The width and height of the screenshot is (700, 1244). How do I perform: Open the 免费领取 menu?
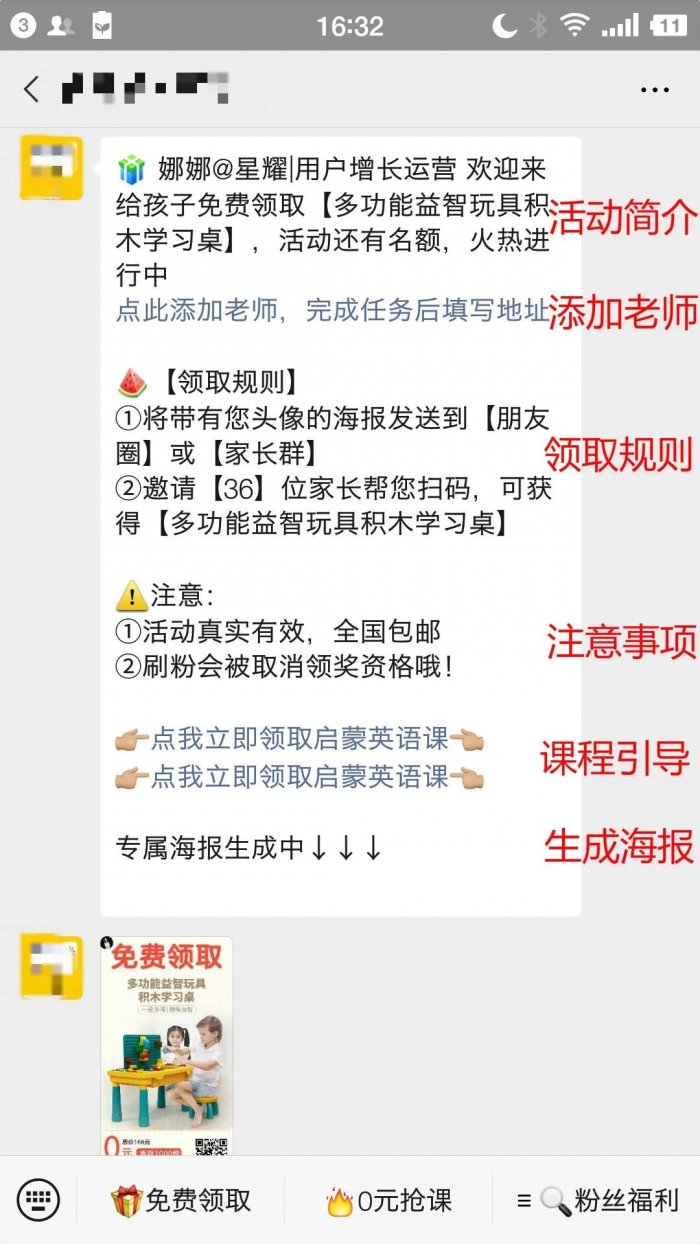pos(181,1200)
